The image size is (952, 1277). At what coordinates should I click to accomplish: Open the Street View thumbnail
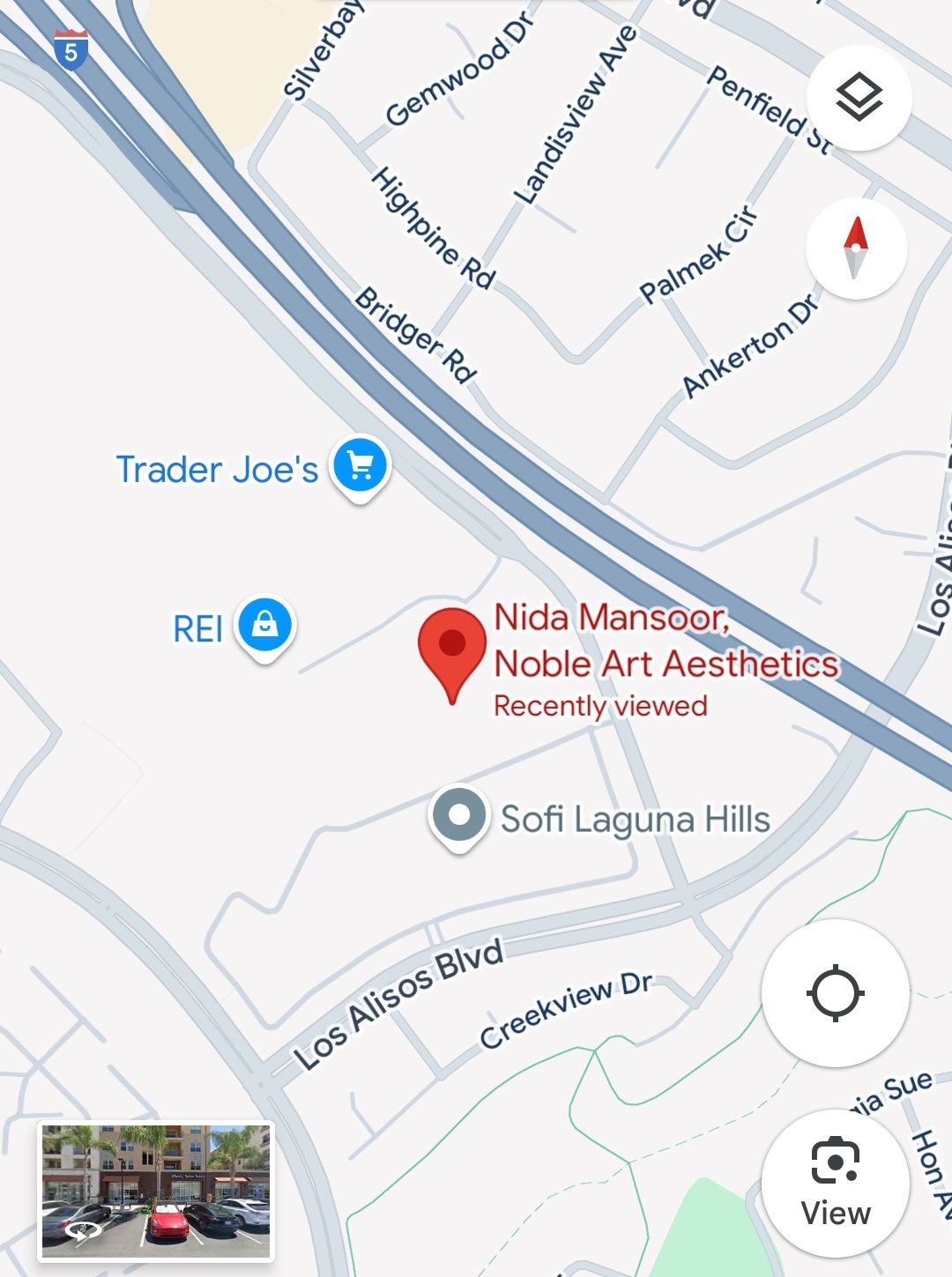coord(156,1191)
